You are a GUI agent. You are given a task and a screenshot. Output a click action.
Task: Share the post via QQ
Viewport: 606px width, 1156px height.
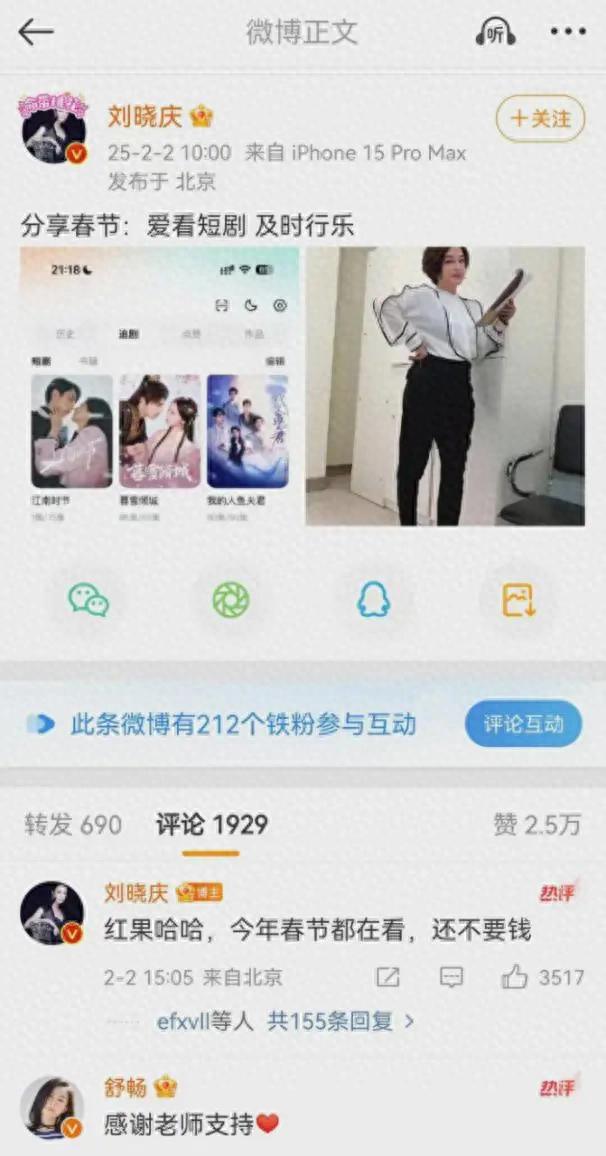tap(374, 600)
